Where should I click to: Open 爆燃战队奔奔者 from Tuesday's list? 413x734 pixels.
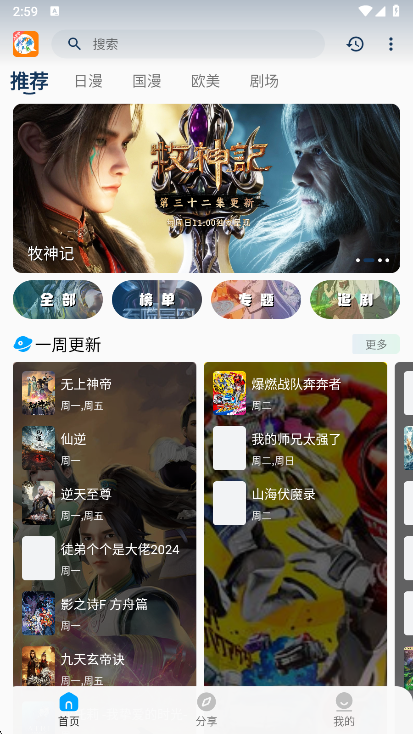295,393
